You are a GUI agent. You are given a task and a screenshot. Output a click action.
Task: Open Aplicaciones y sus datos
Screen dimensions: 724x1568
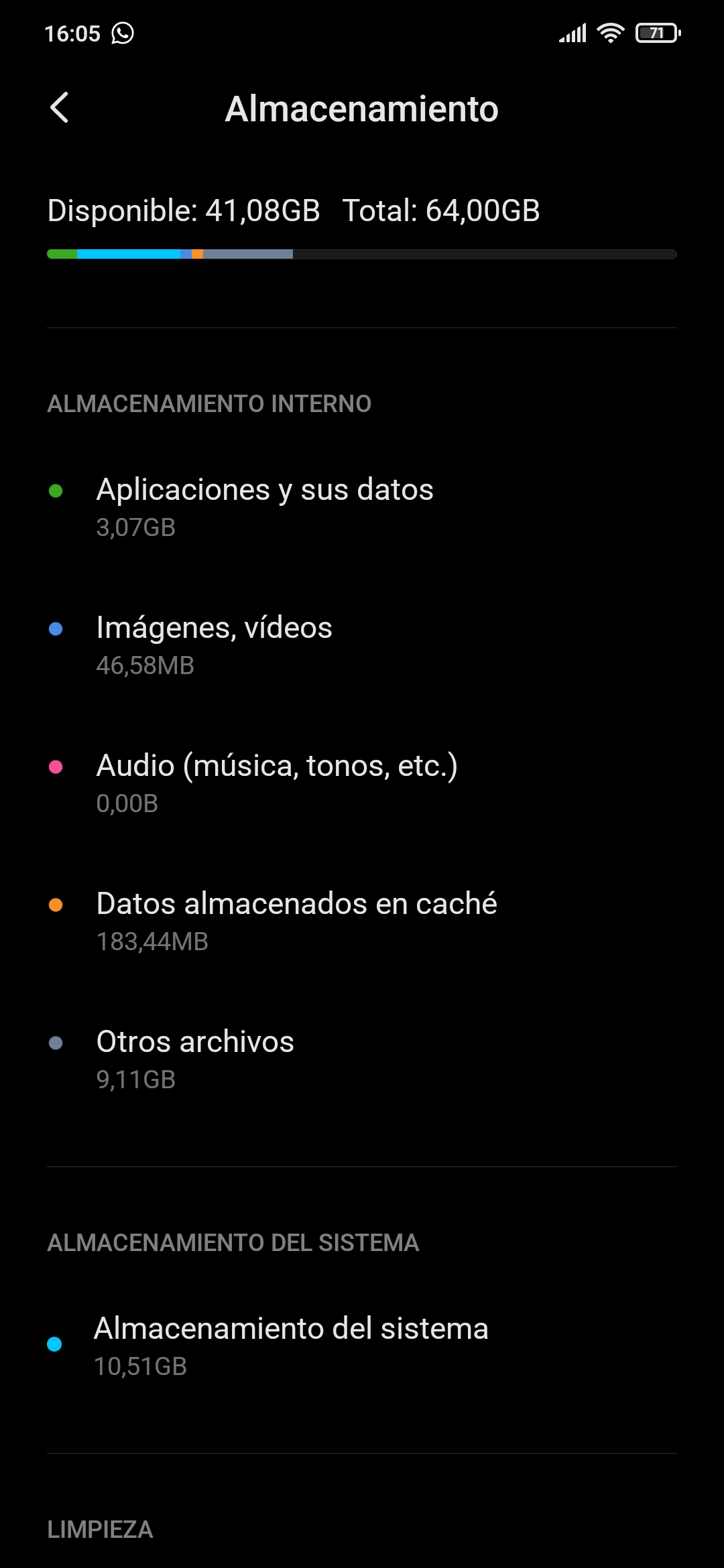tap(265, 507)
